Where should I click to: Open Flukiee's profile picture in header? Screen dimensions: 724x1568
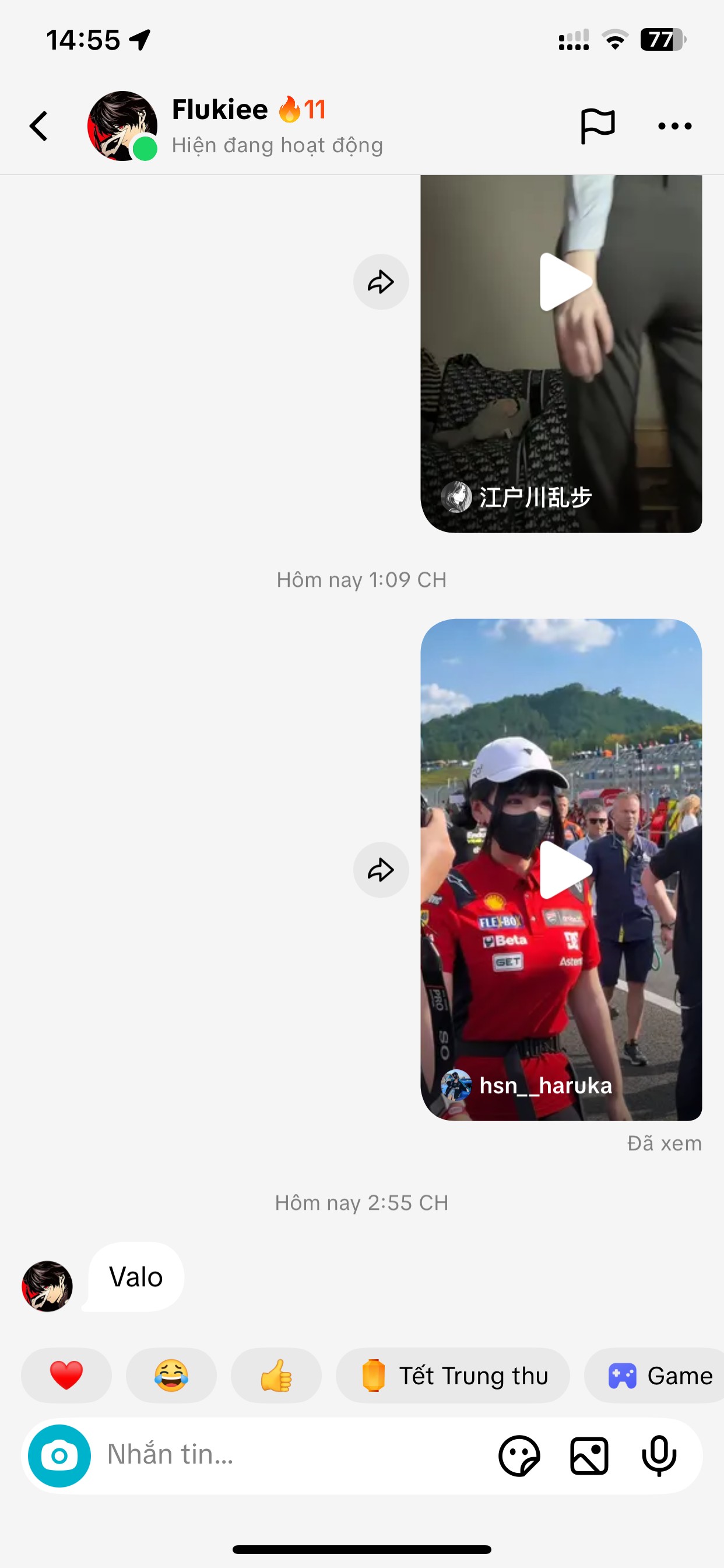coord(122,126)
